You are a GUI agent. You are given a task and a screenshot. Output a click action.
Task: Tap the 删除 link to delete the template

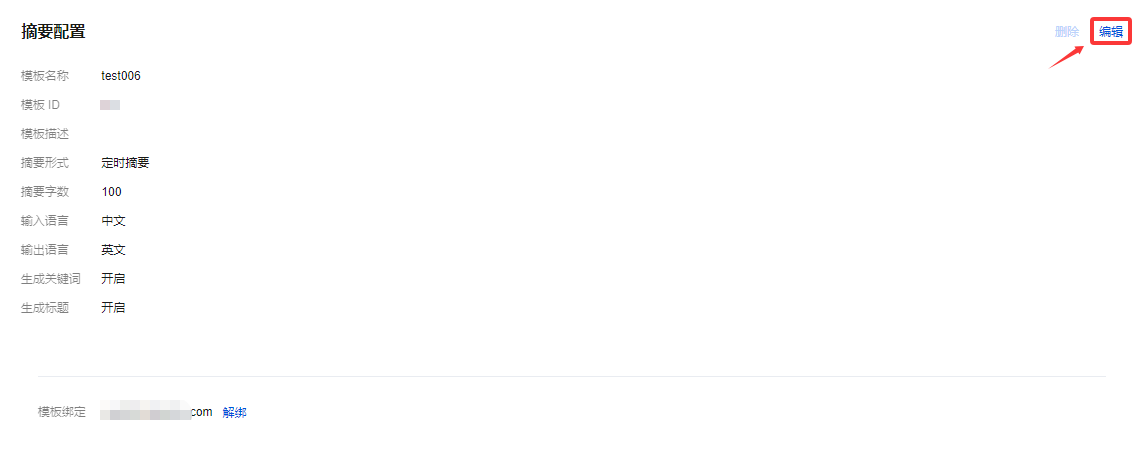pos(1066,32)
